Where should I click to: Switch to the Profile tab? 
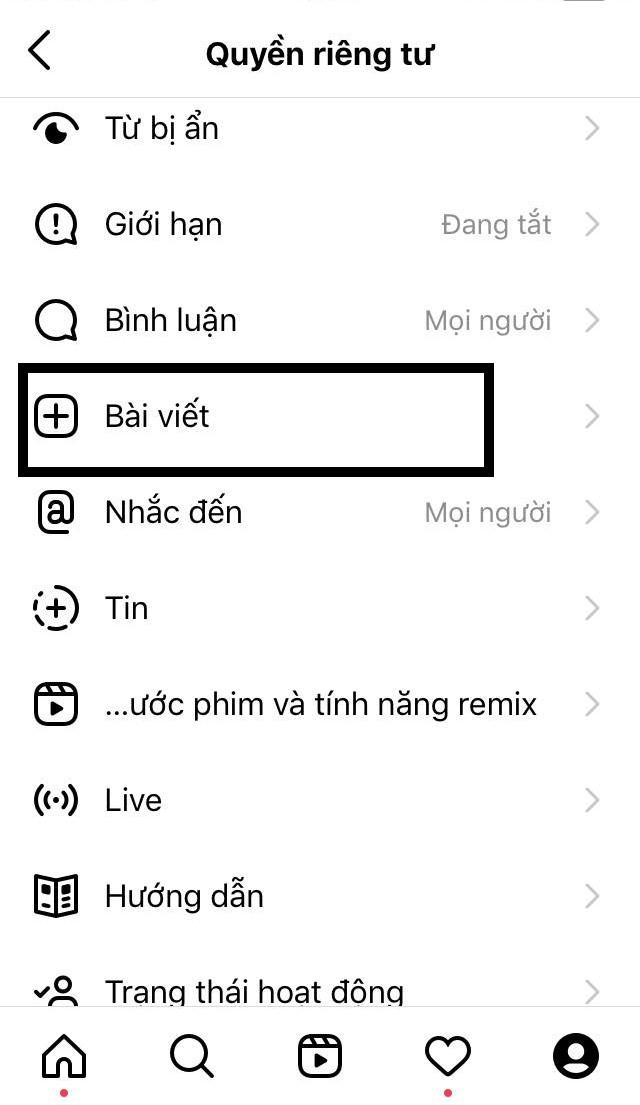[576, 1056]
